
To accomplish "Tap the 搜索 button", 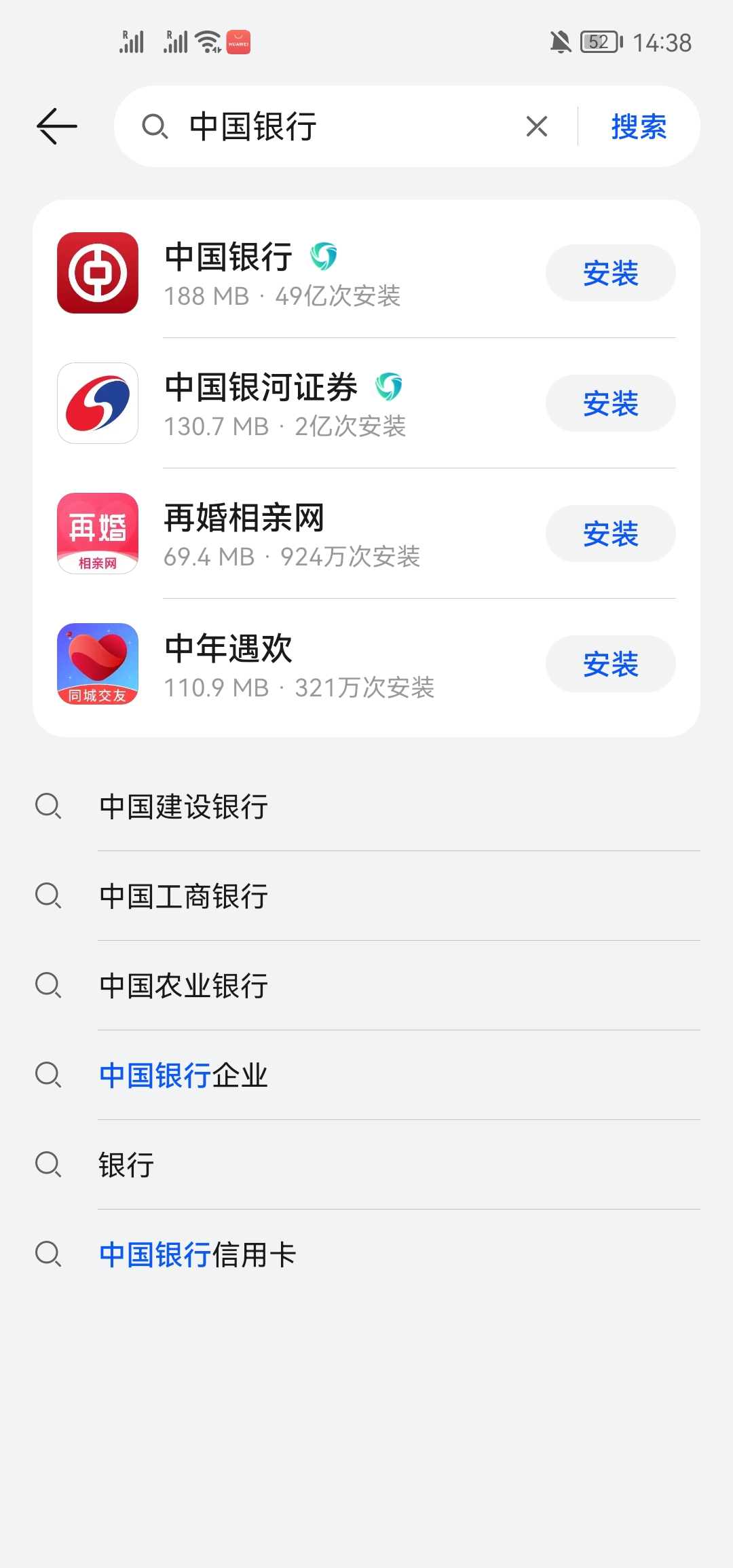I will [x=639, y=126].
